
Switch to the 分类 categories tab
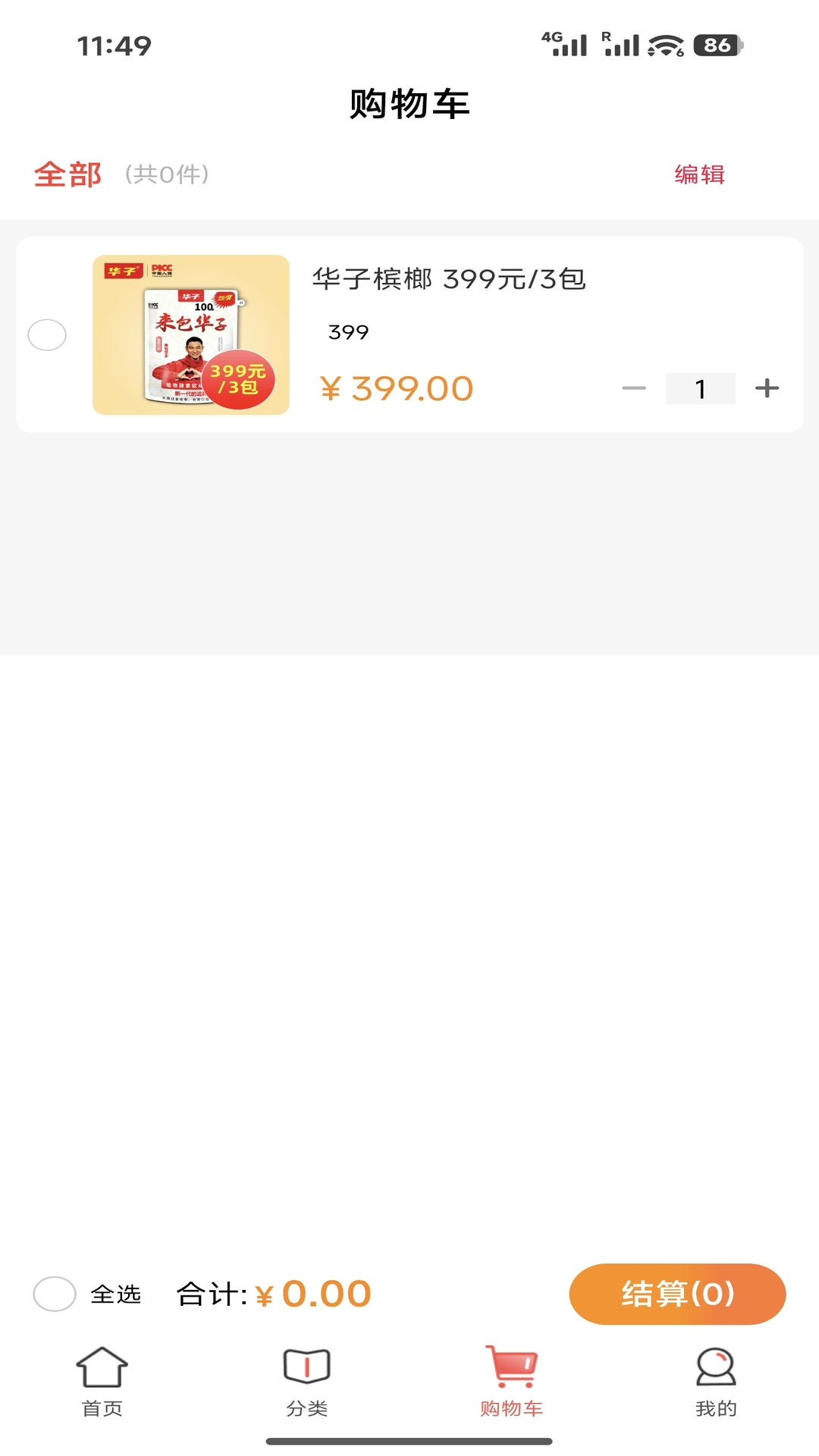[307, 1382]
